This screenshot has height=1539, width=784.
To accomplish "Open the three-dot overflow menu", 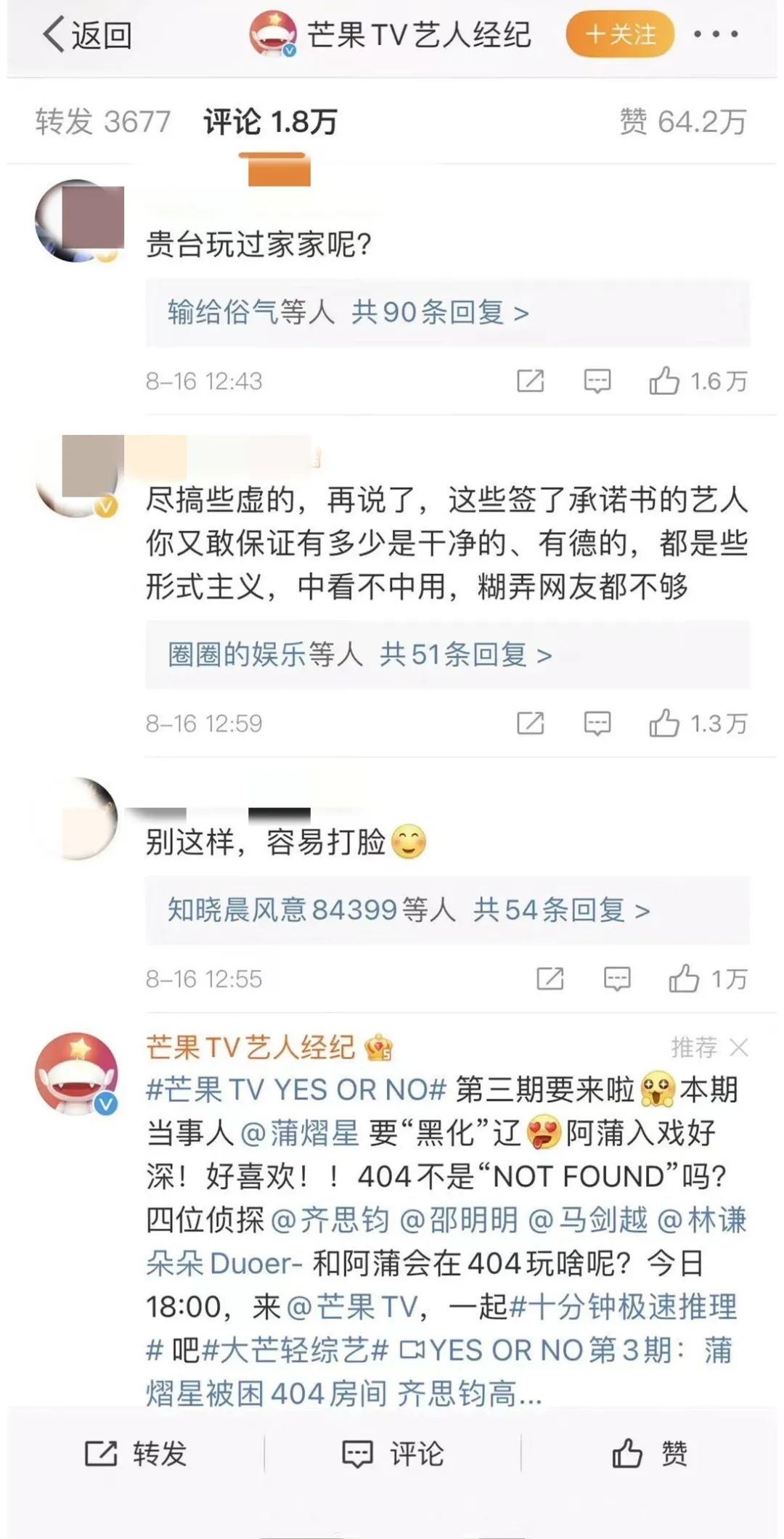I will (716, 34).
